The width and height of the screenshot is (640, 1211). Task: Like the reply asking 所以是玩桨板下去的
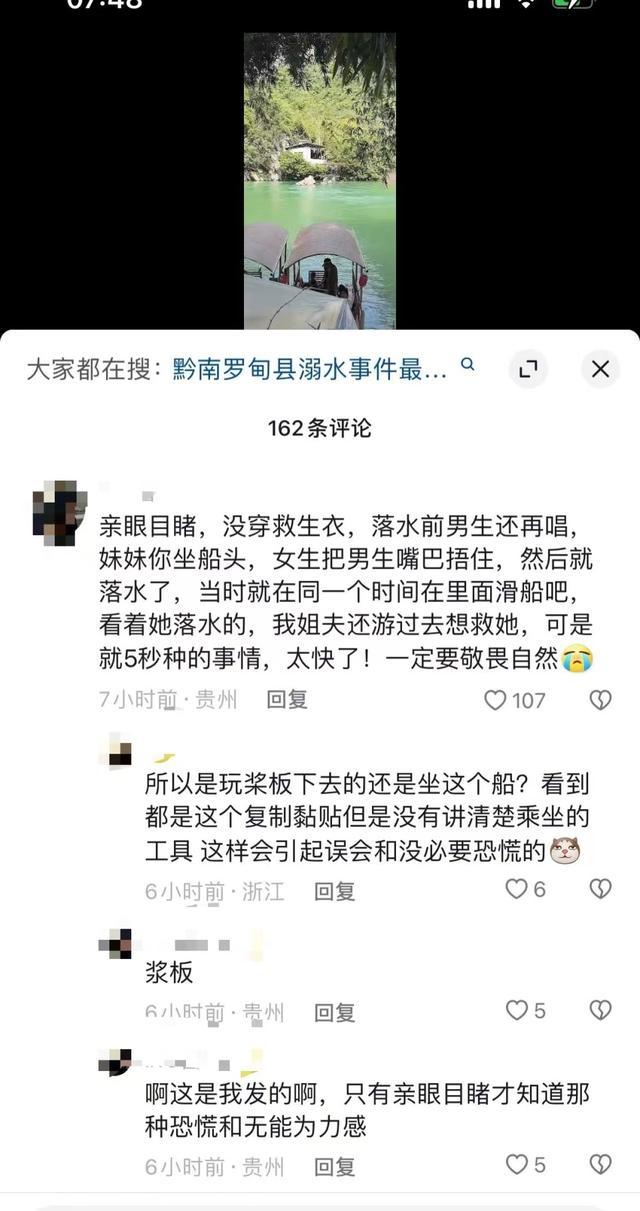click(x=516, y=888)
